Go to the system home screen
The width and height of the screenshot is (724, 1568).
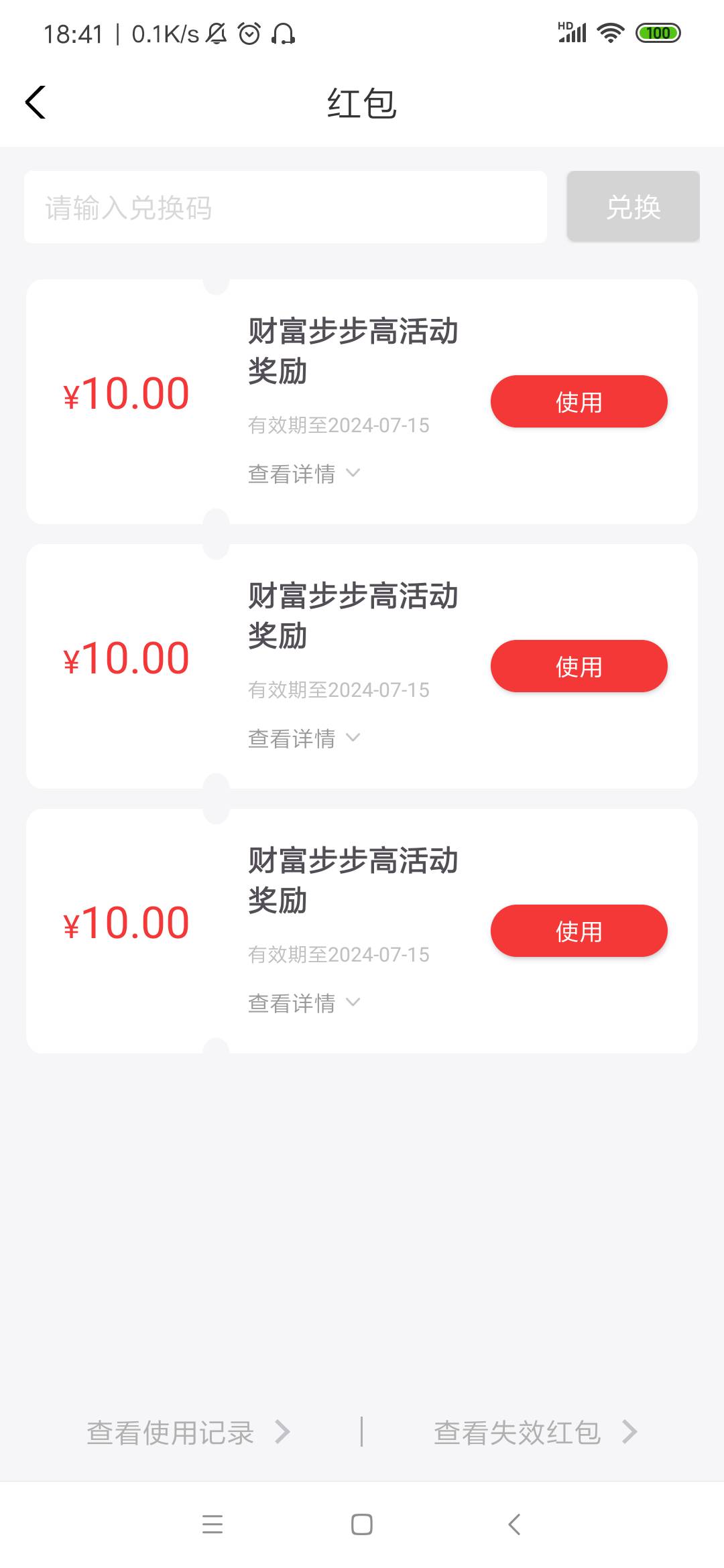(x=362, y=1524)
